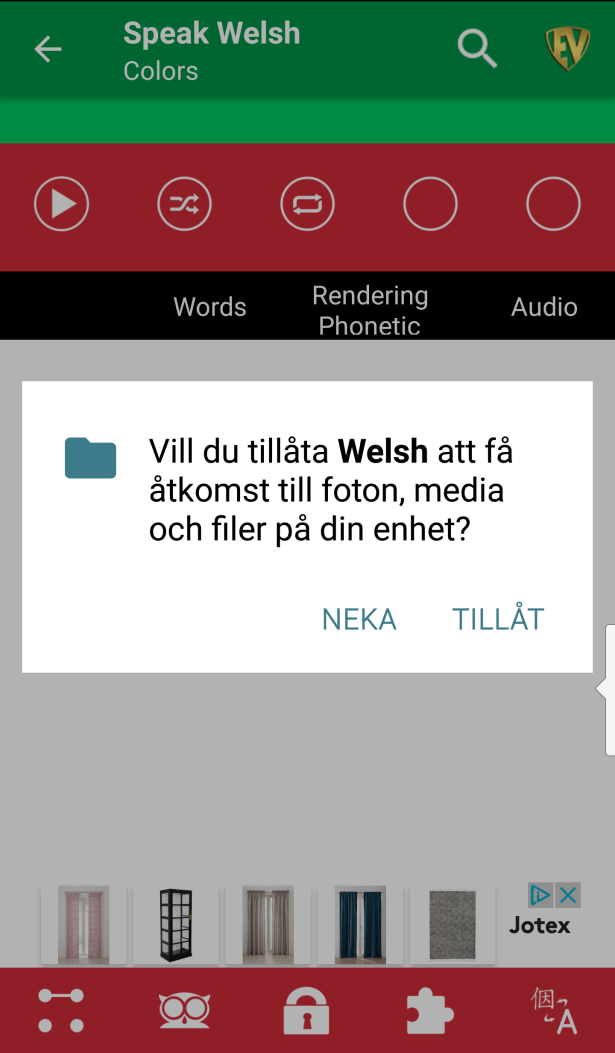Go back with the arrow icon
Screen dimensions: 615x1053
coord(48,49)
